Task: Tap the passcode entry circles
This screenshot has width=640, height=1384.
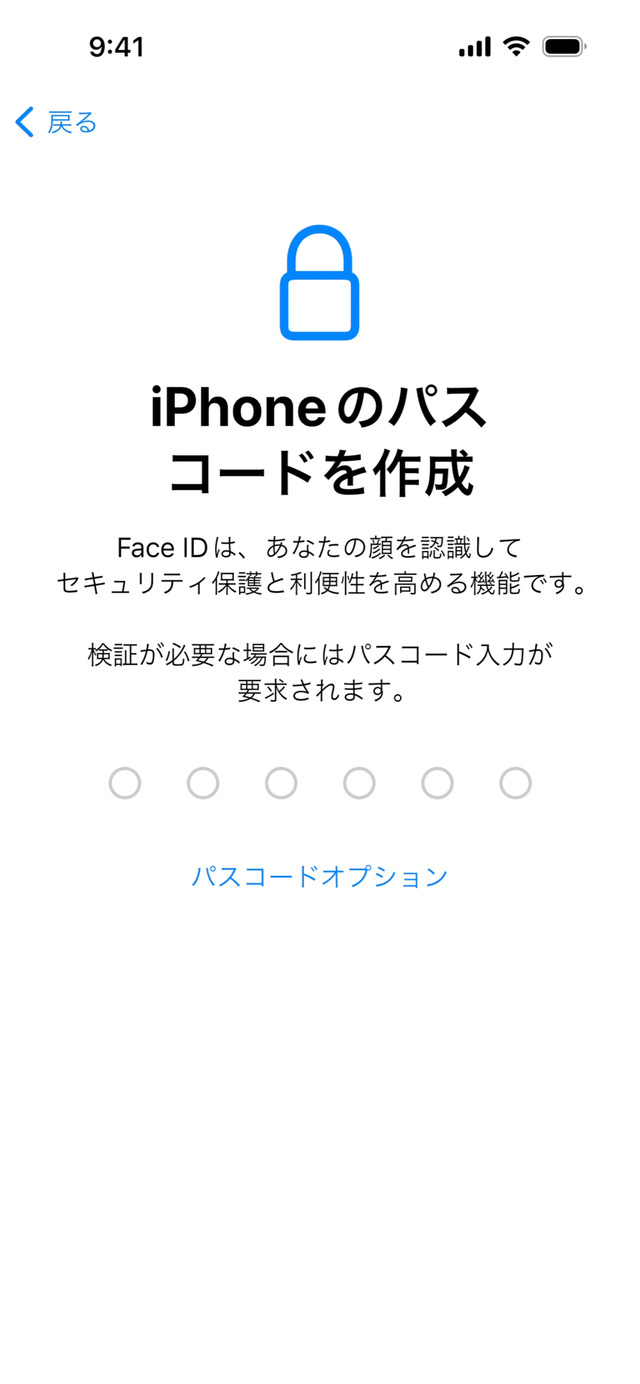Action: [319, 783]
